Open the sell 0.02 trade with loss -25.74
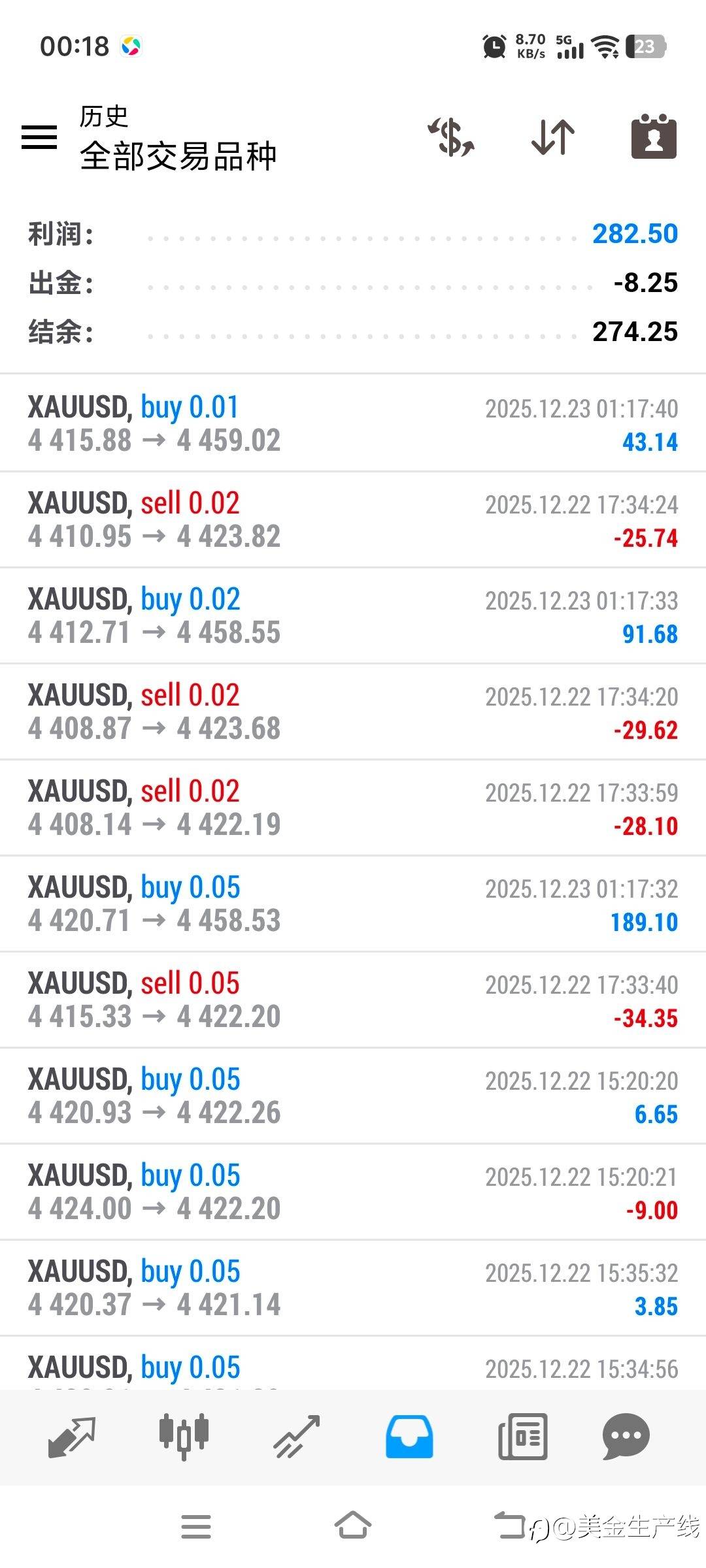This screenshot has width=706, height=1568. [x=353, y=519]
